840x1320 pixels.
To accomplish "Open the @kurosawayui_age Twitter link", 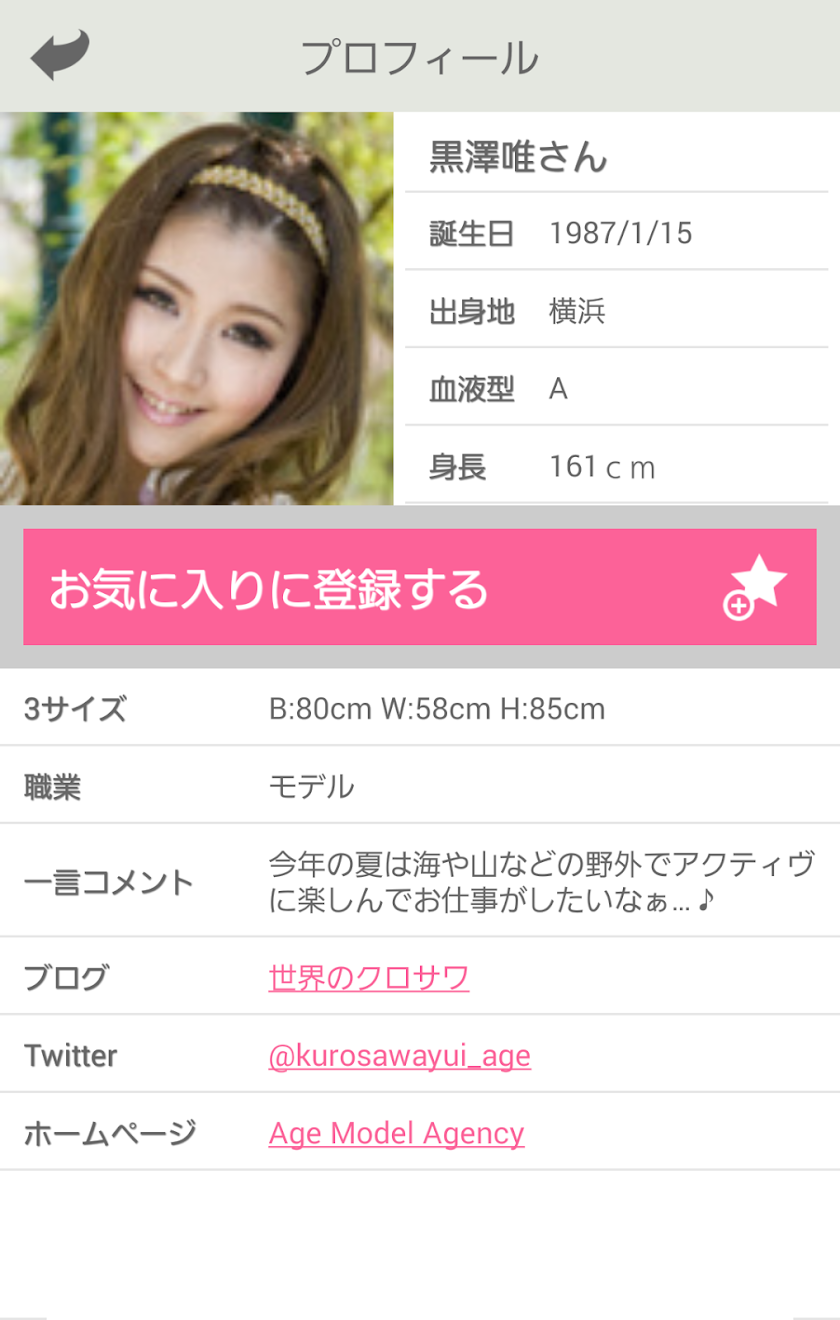I will coord(399,1055).
